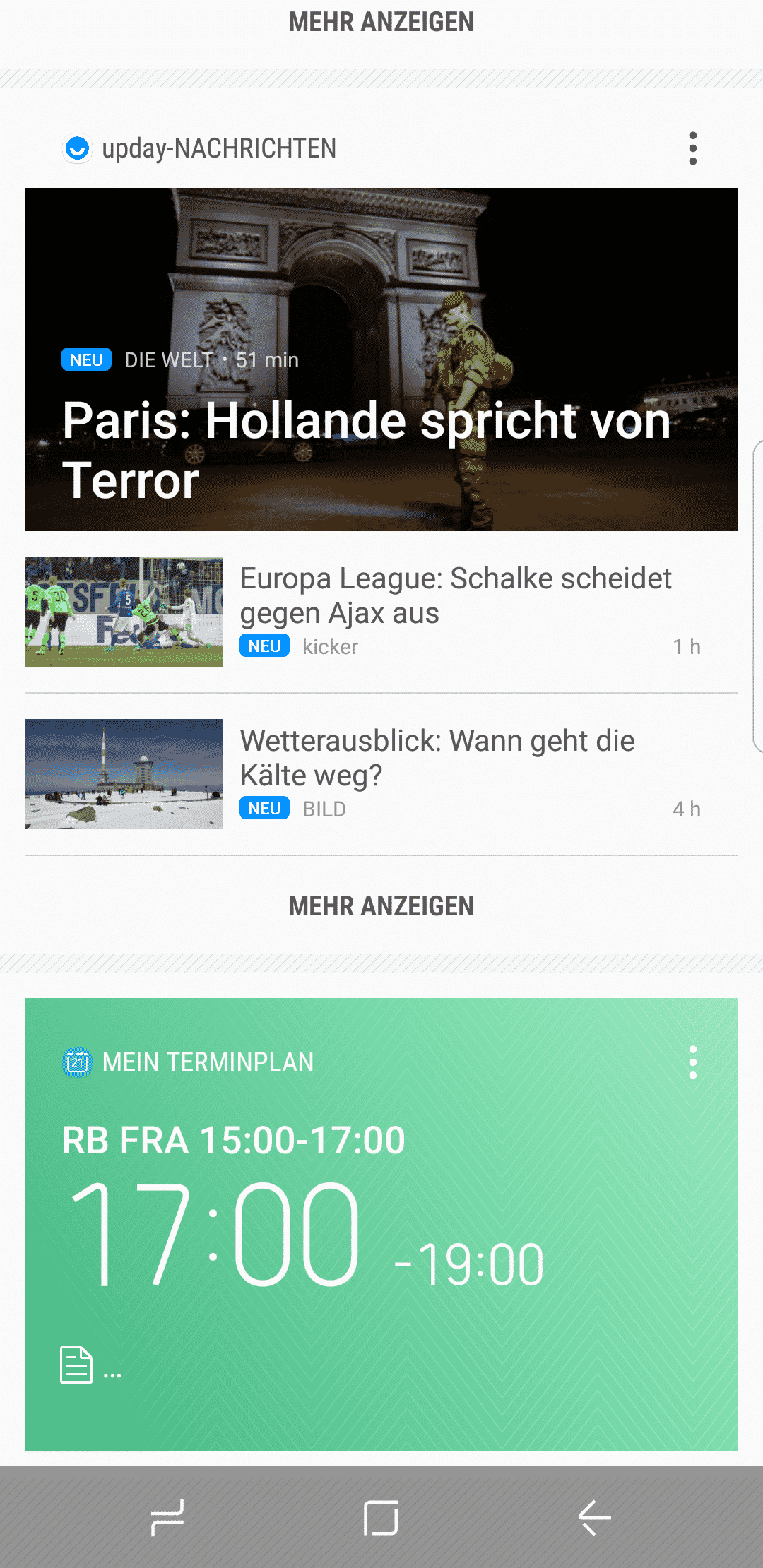The image size is (763, 1568).
Task: Open the RB FRA 15:00-17:00 appointment
Action: (x=233, y=1140)
